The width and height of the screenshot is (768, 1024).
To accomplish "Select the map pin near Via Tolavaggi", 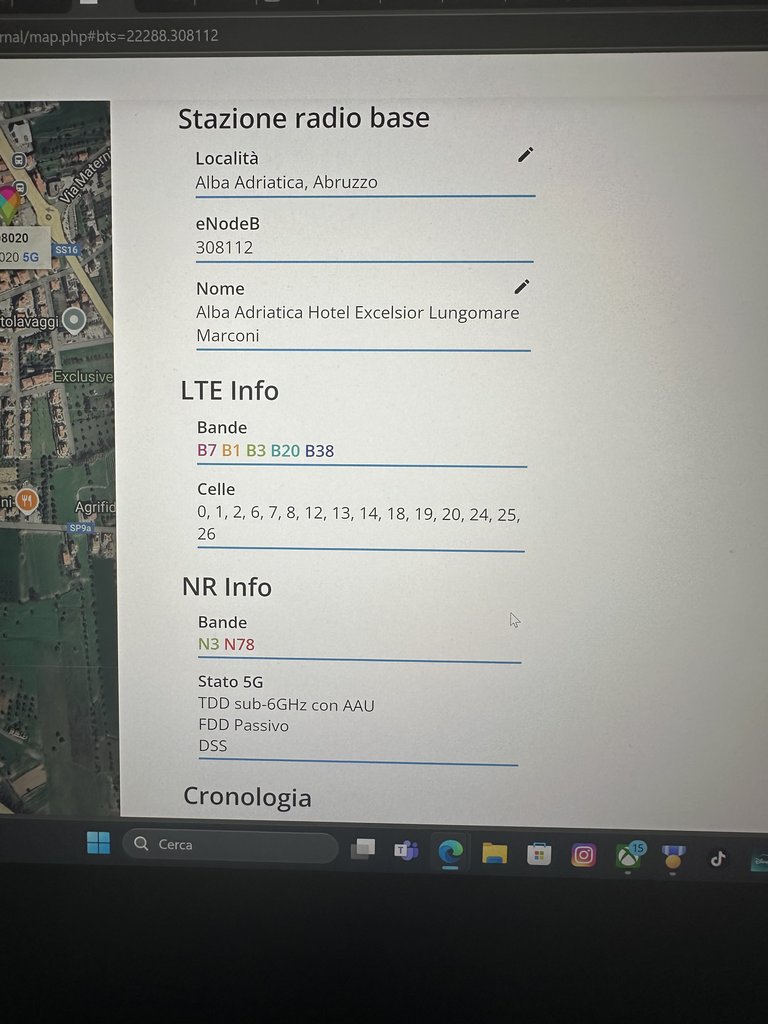I will [73, 320].
